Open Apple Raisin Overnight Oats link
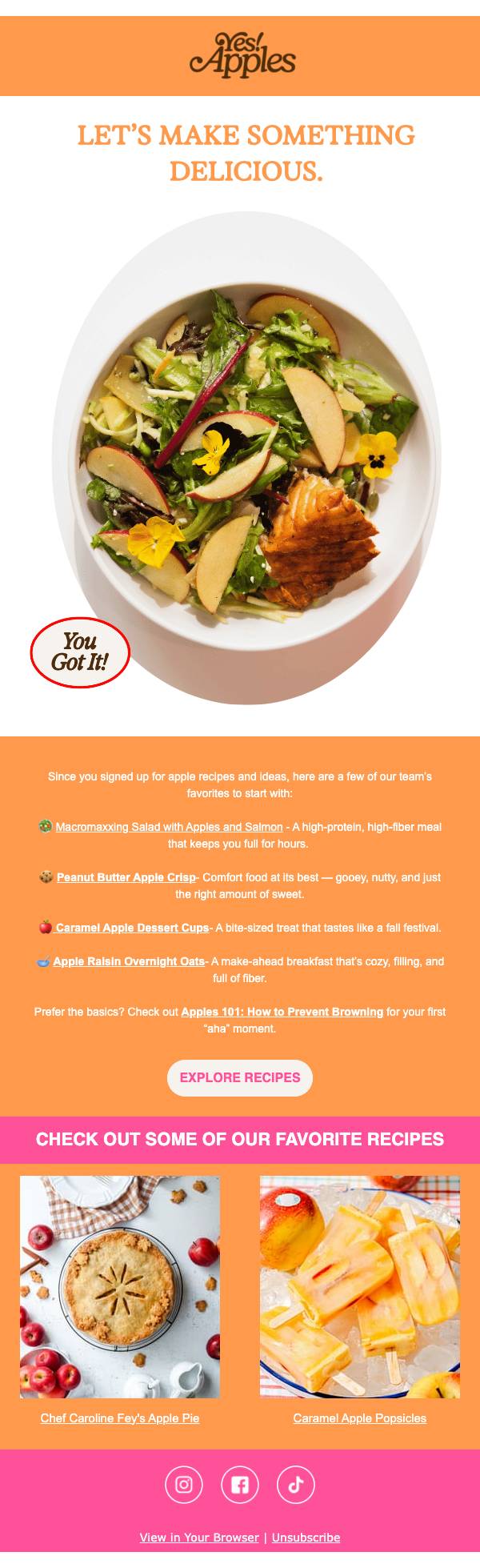The width and height of the screenshot is (480, 1568). pos(129,961)
